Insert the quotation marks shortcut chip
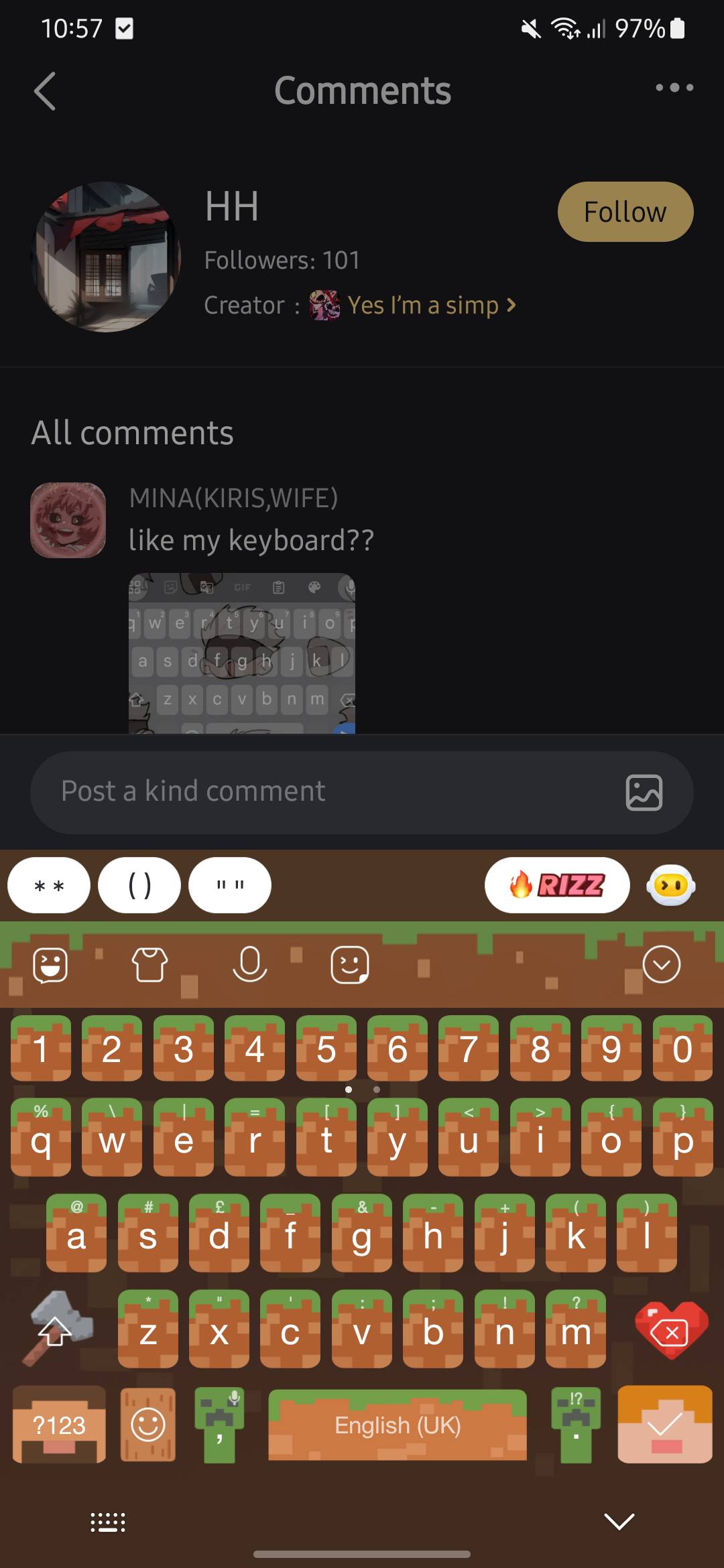Screen dimensions: 724x1568 pos(230,885)
